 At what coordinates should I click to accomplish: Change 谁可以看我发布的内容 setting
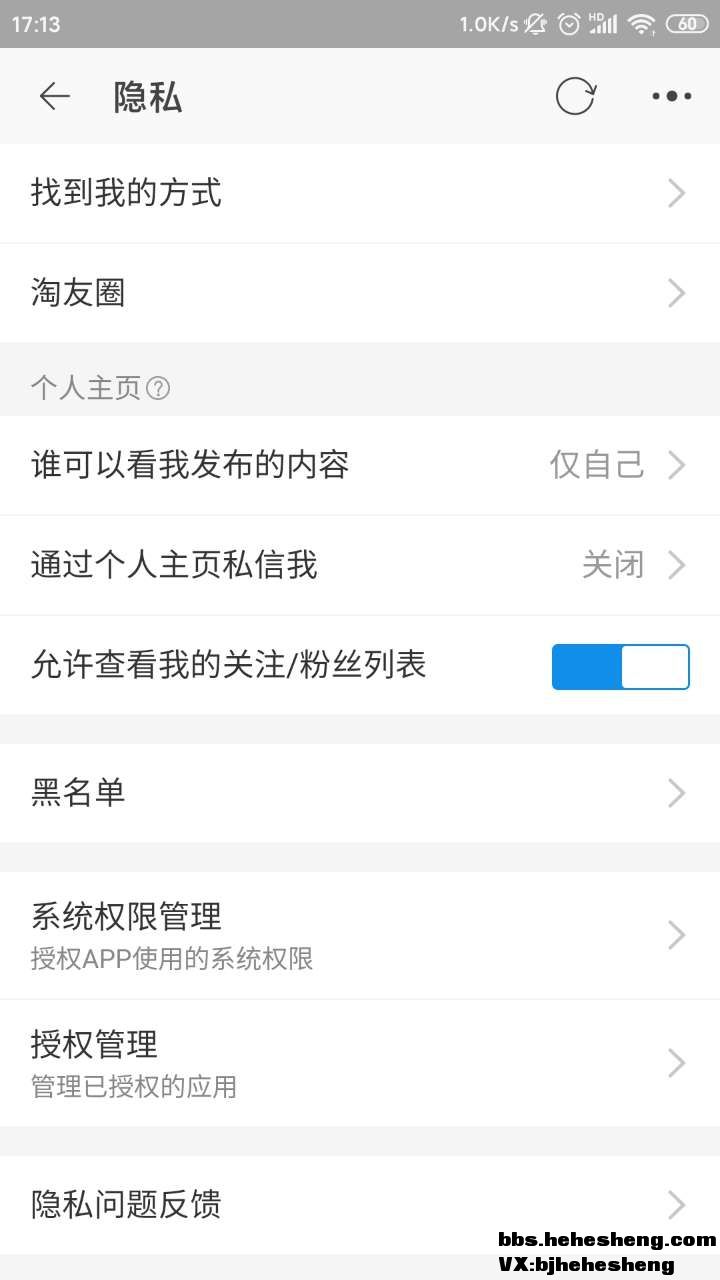[360, 465]
